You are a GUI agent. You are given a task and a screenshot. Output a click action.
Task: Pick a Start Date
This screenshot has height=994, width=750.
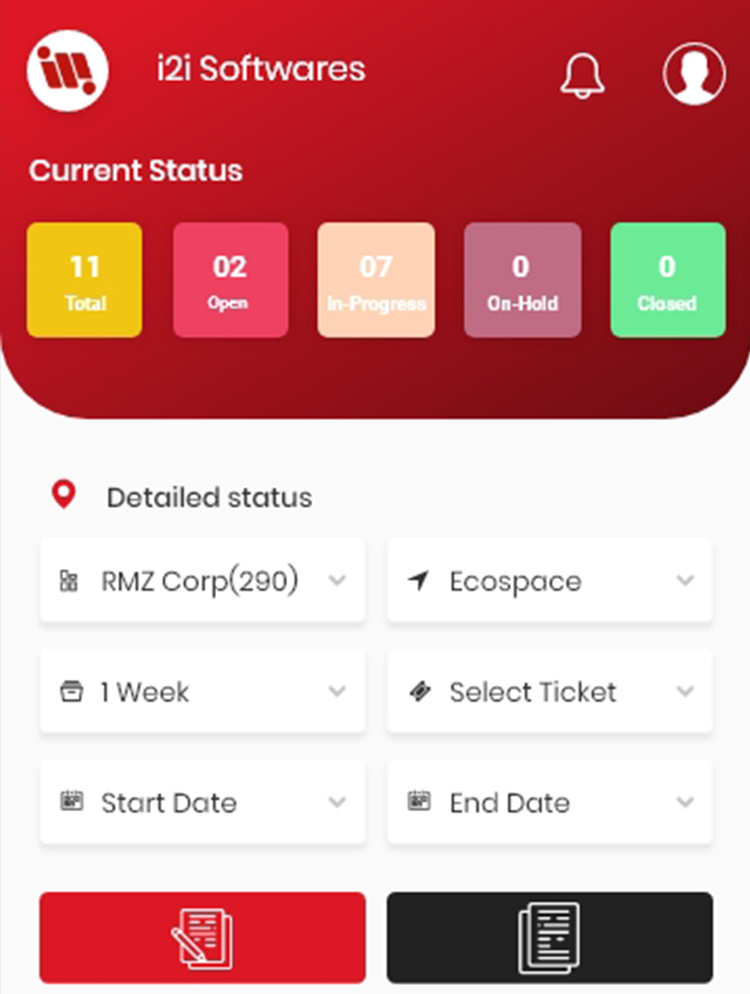point(203,803)
